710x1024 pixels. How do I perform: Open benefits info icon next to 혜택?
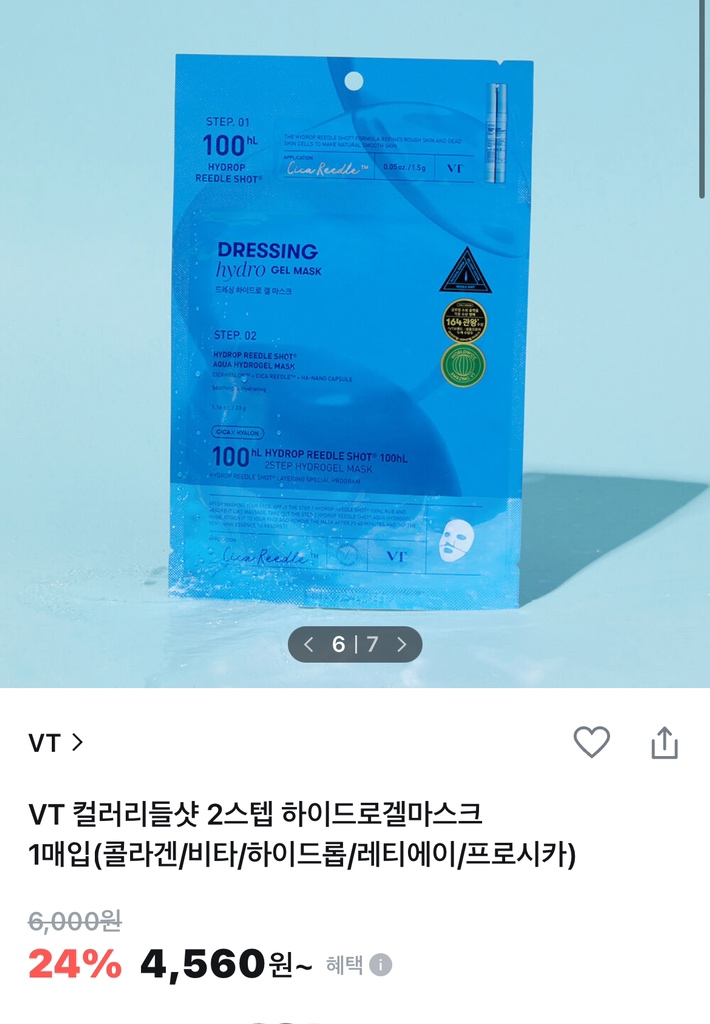pyautogui.click(x=380, y=965)
